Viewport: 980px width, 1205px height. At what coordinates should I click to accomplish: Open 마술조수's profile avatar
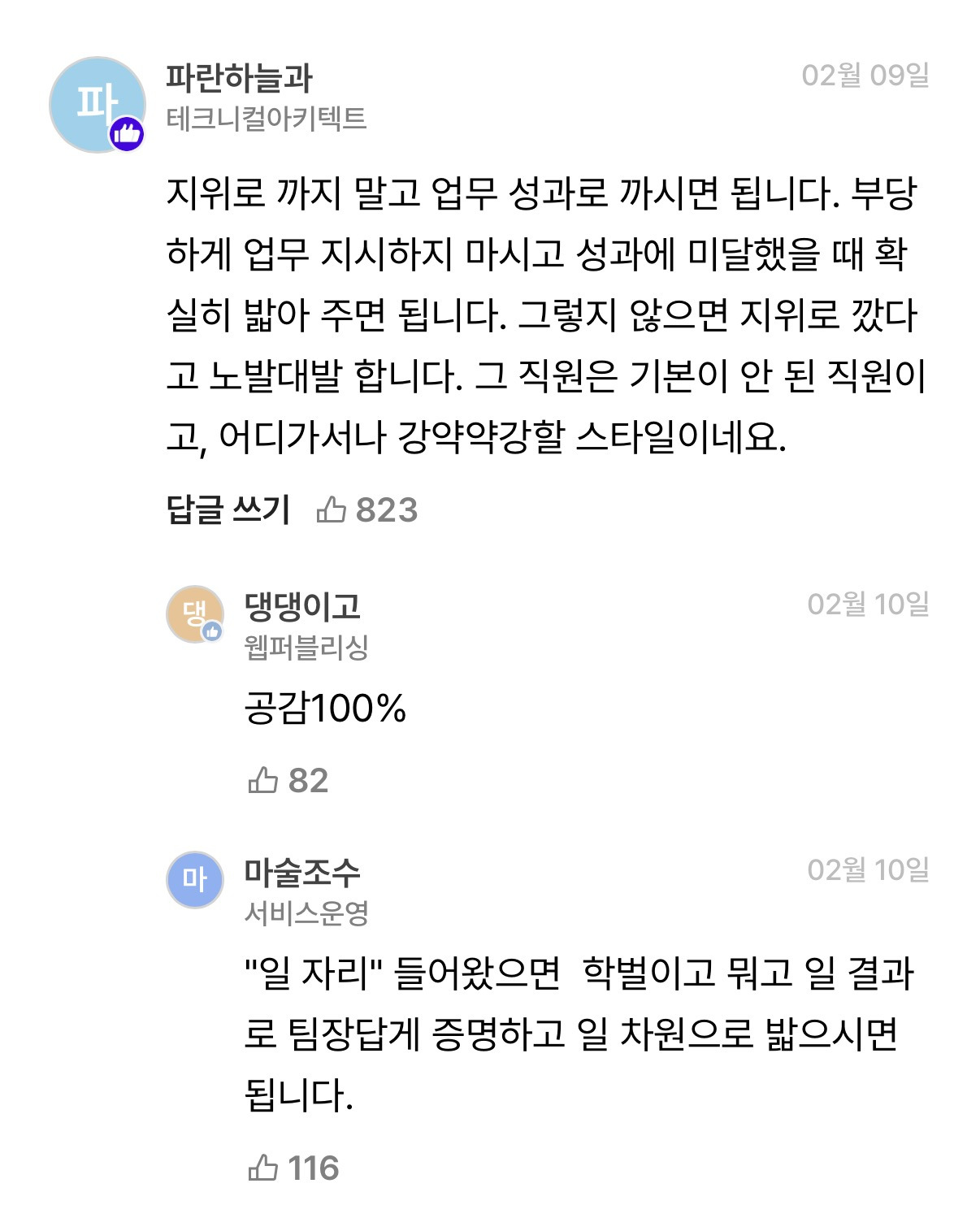click(x=195, y=880)
